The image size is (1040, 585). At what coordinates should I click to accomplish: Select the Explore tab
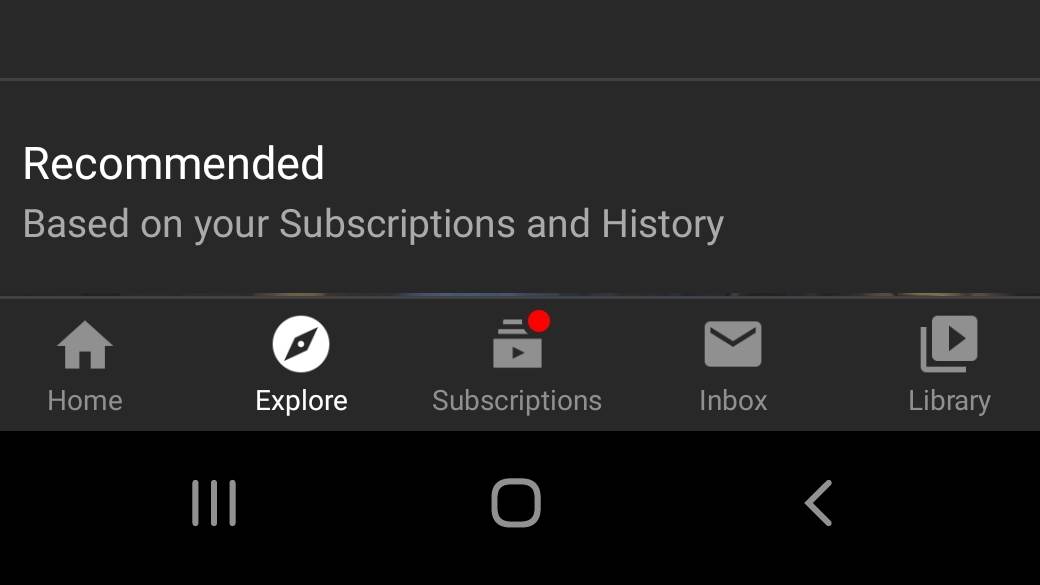(301, 365)
